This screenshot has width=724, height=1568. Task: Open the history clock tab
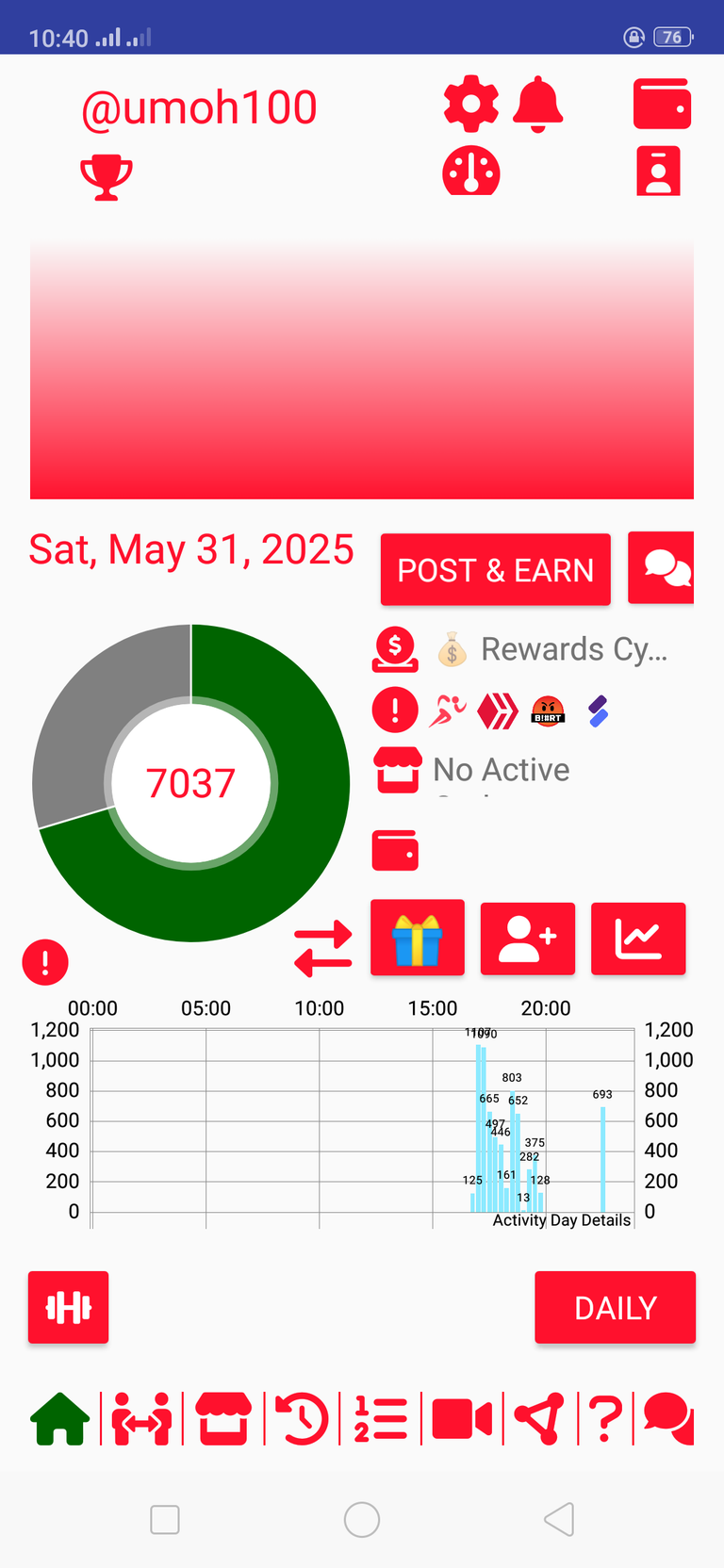(x=302, y=1418)
